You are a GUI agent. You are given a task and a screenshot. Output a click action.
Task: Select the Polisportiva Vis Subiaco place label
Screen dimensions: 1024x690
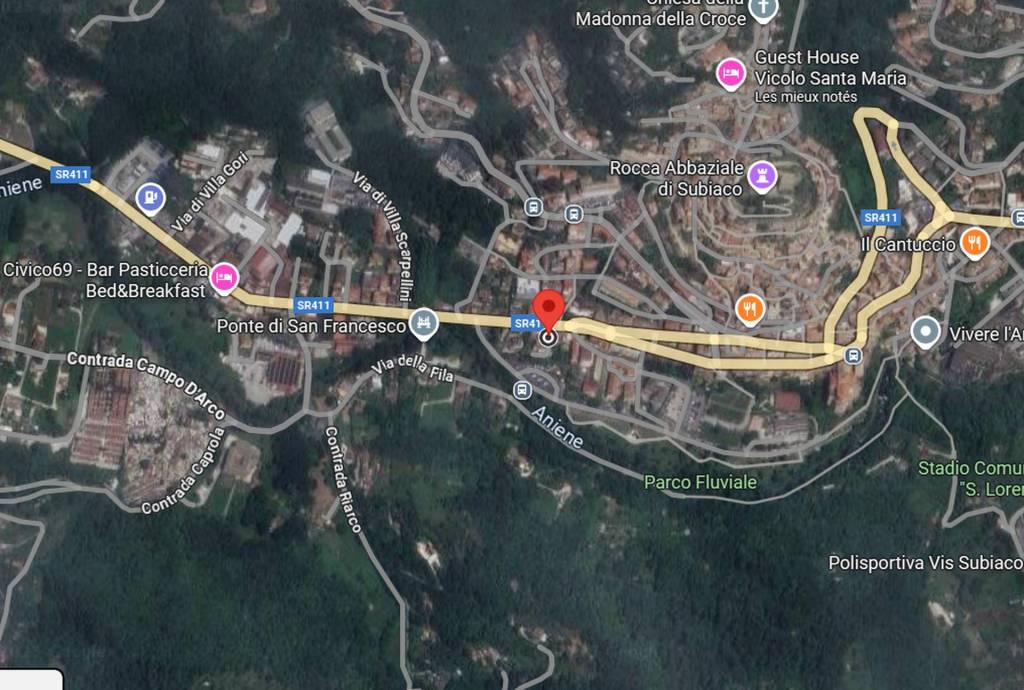click(x=925, y=563)
